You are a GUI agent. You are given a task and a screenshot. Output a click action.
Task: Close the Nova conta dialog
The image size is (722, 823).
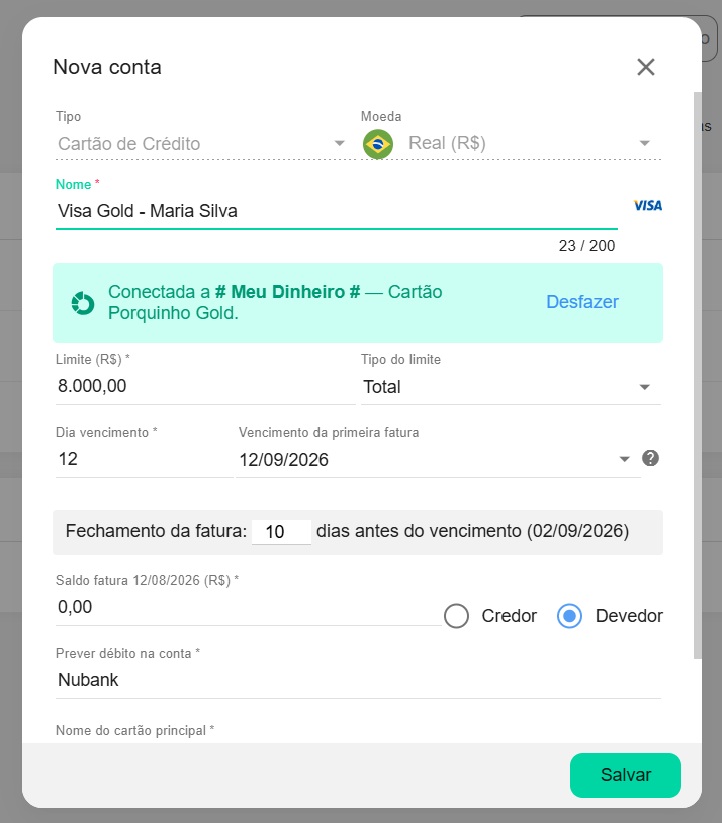[645, 67]
